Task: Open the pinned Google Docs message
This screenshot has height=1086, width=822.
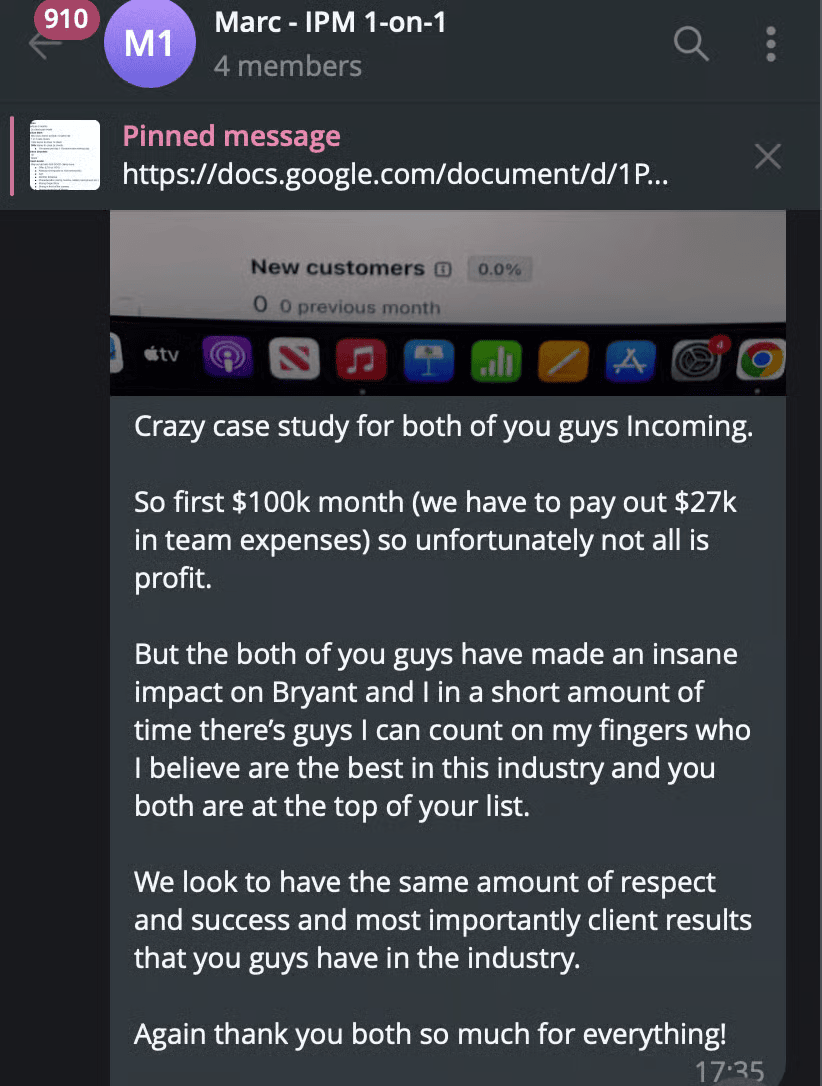Action: (395, 156)
